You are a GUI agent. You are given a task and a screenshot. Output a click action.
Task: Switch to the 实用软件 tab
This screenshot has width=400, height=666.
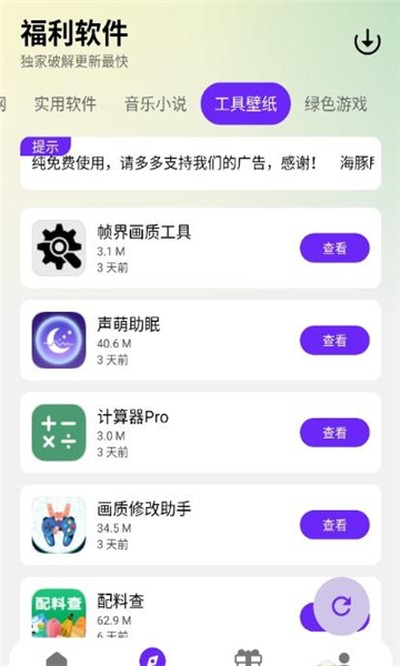coord(65,104)
